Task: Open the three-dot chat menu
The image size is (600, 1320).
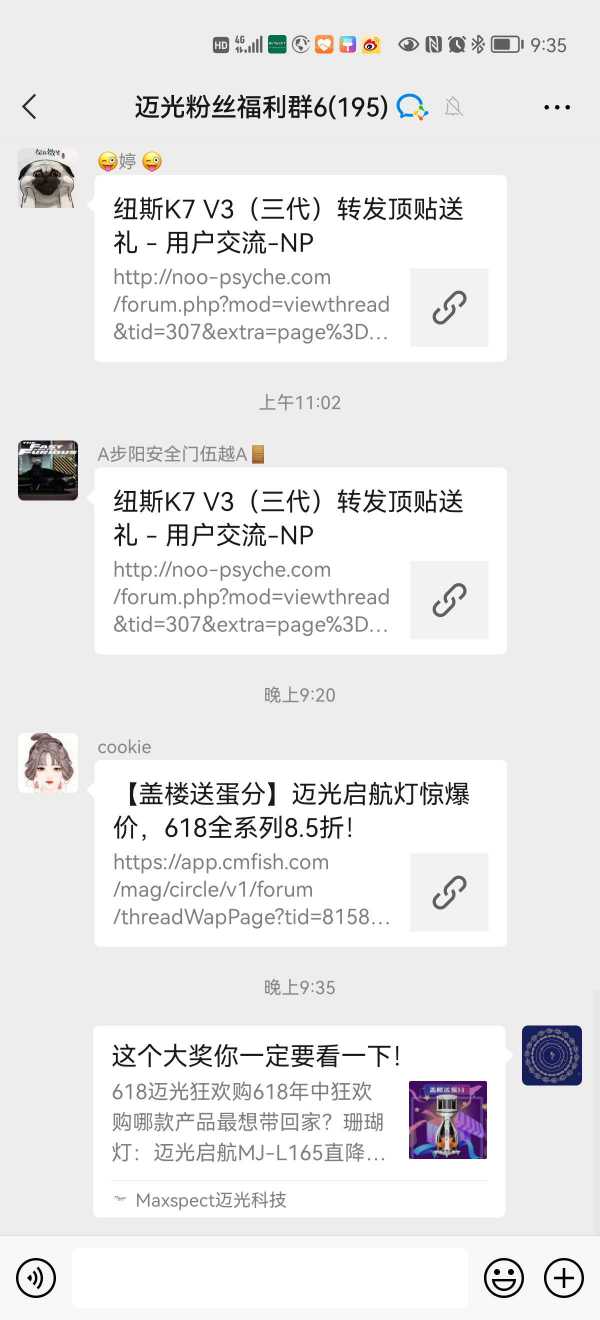Action: (557, 107)
